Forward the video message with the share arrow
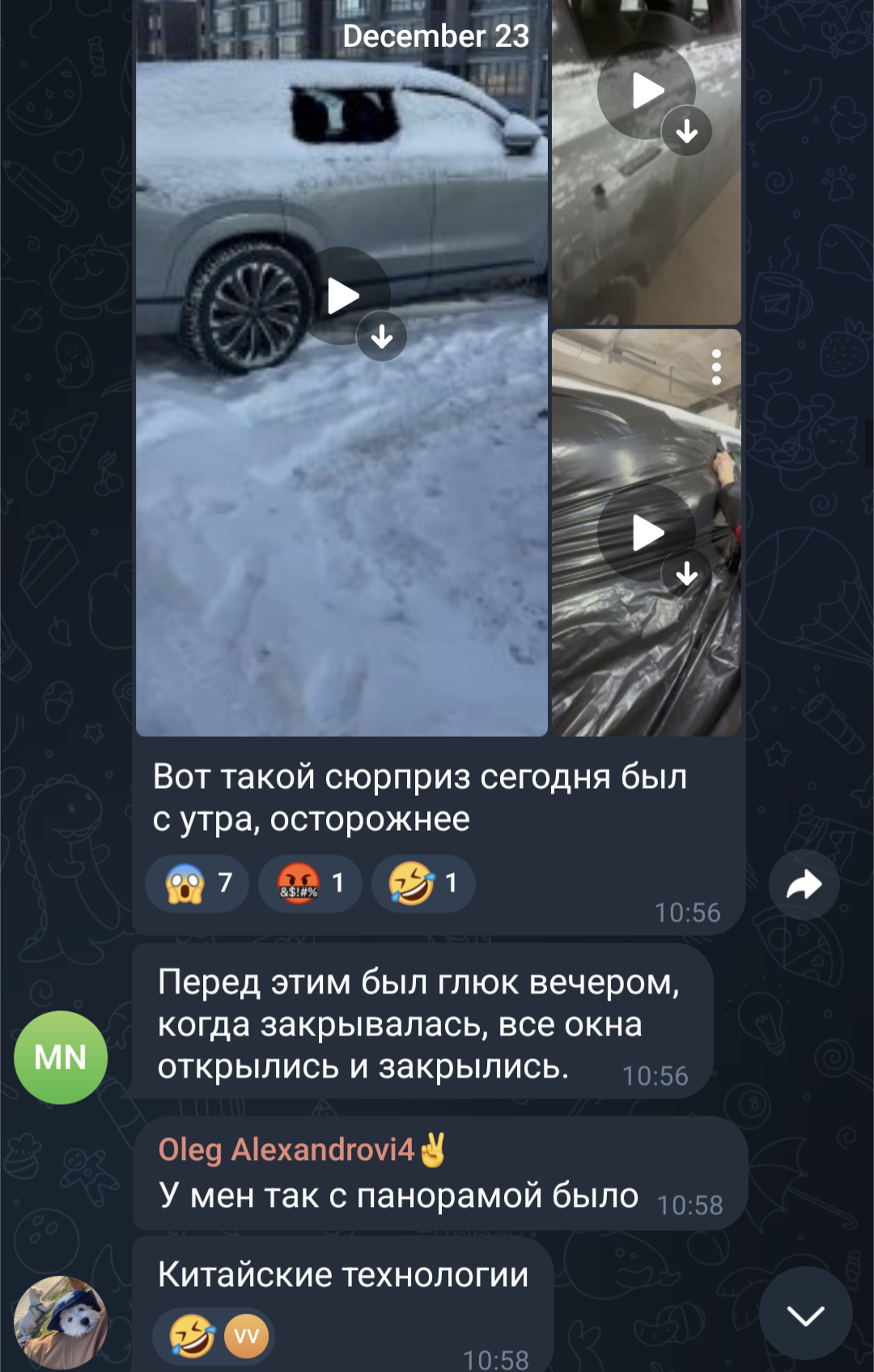The width and height of the screenshot is (874, 1372). click(804, 884)
